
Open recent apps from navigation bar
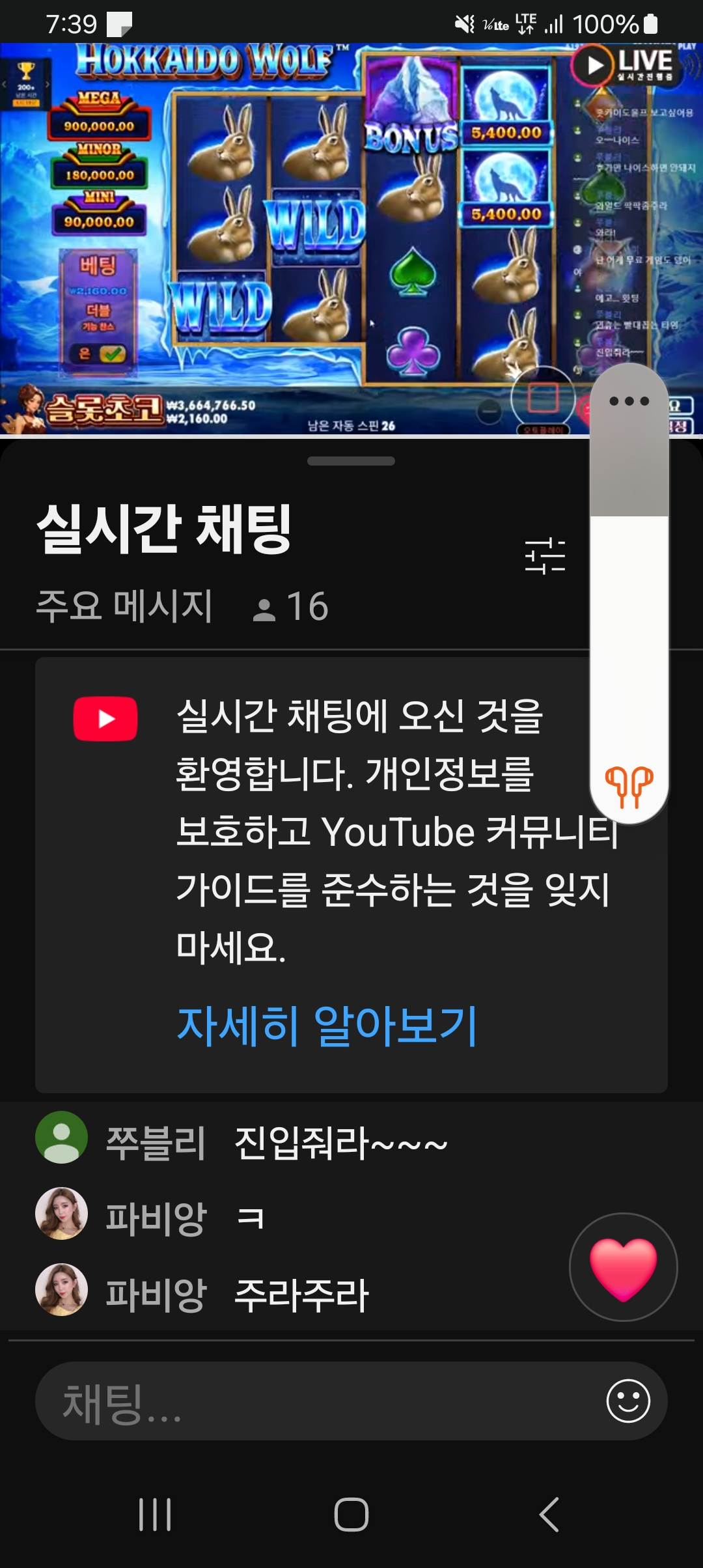pos(155,1515)
